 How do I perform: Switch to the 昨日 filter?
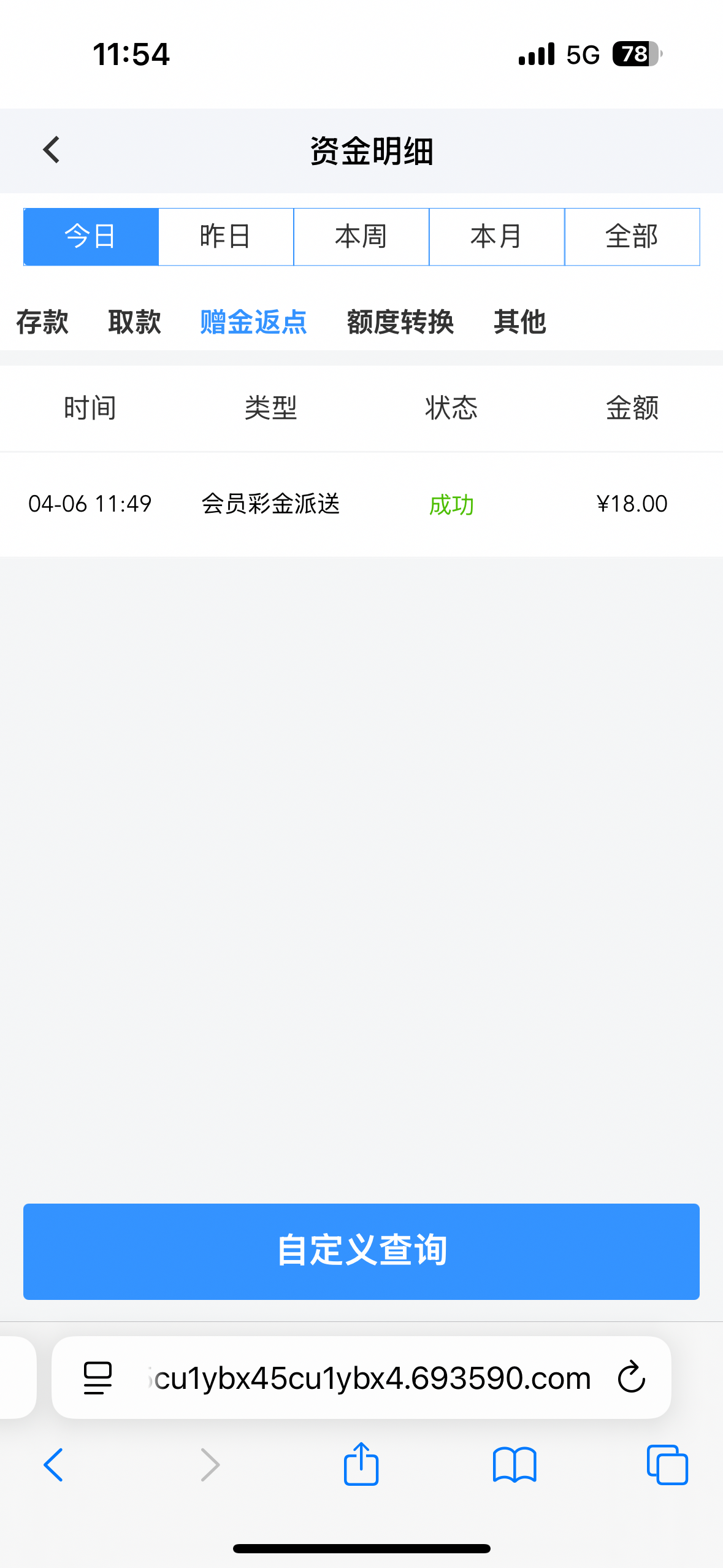(226, 237)
